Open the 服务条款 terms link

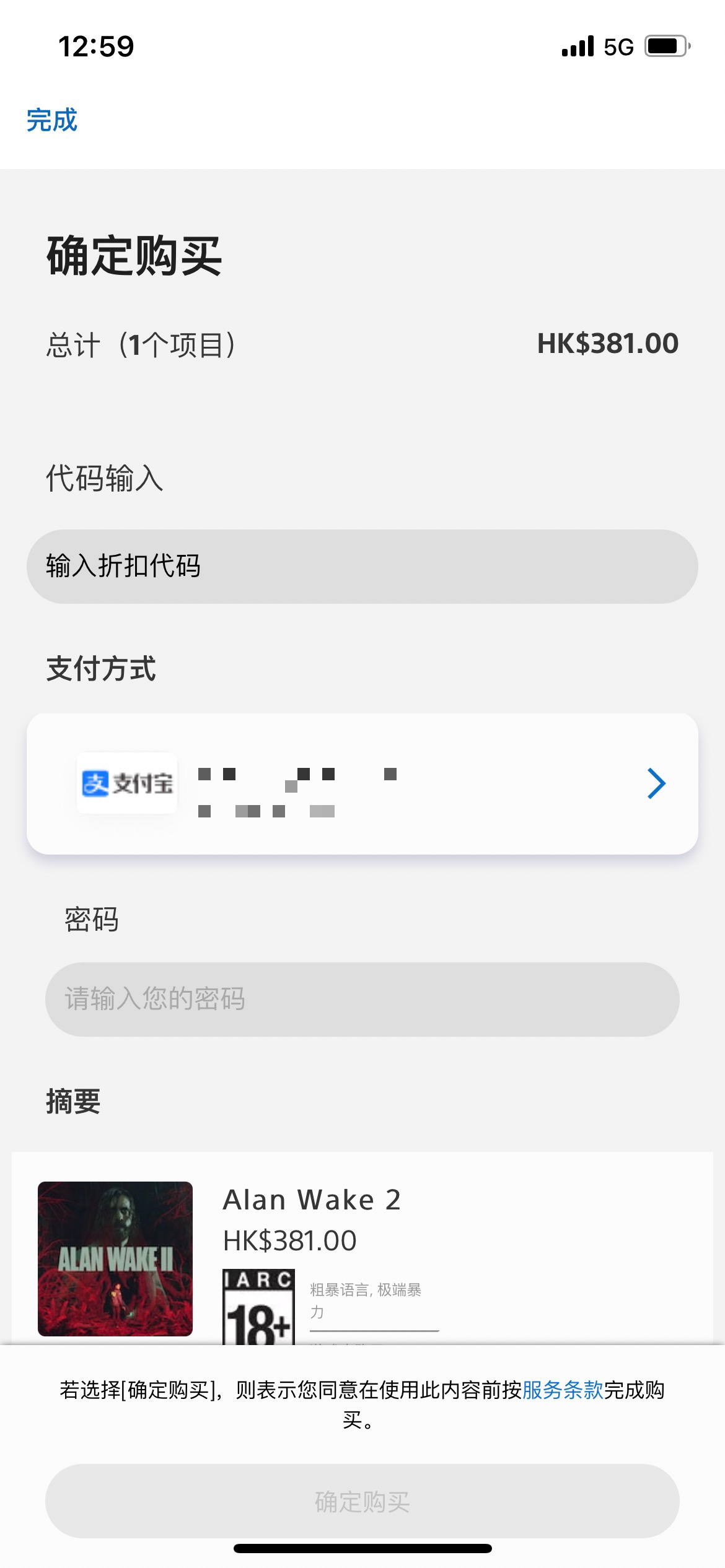[x=562, y=1390]
